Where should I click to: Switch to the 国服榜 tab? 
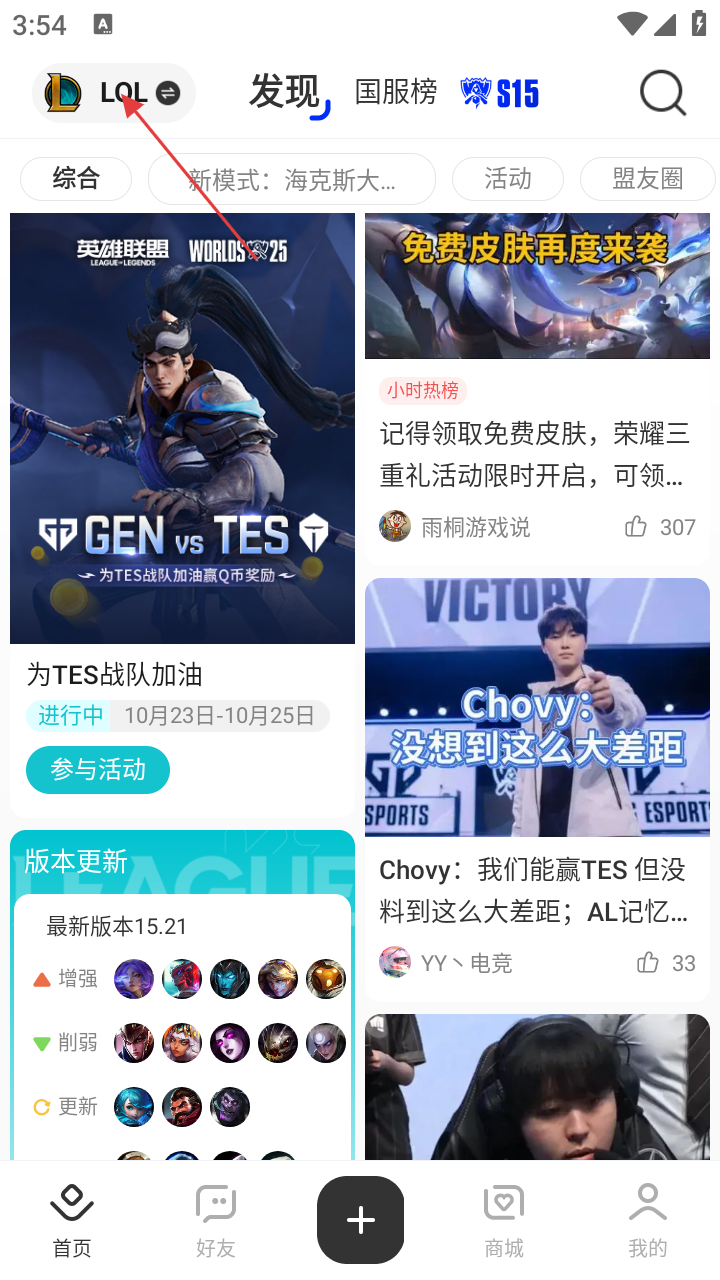pyautogui.click(x=396, y=92)
